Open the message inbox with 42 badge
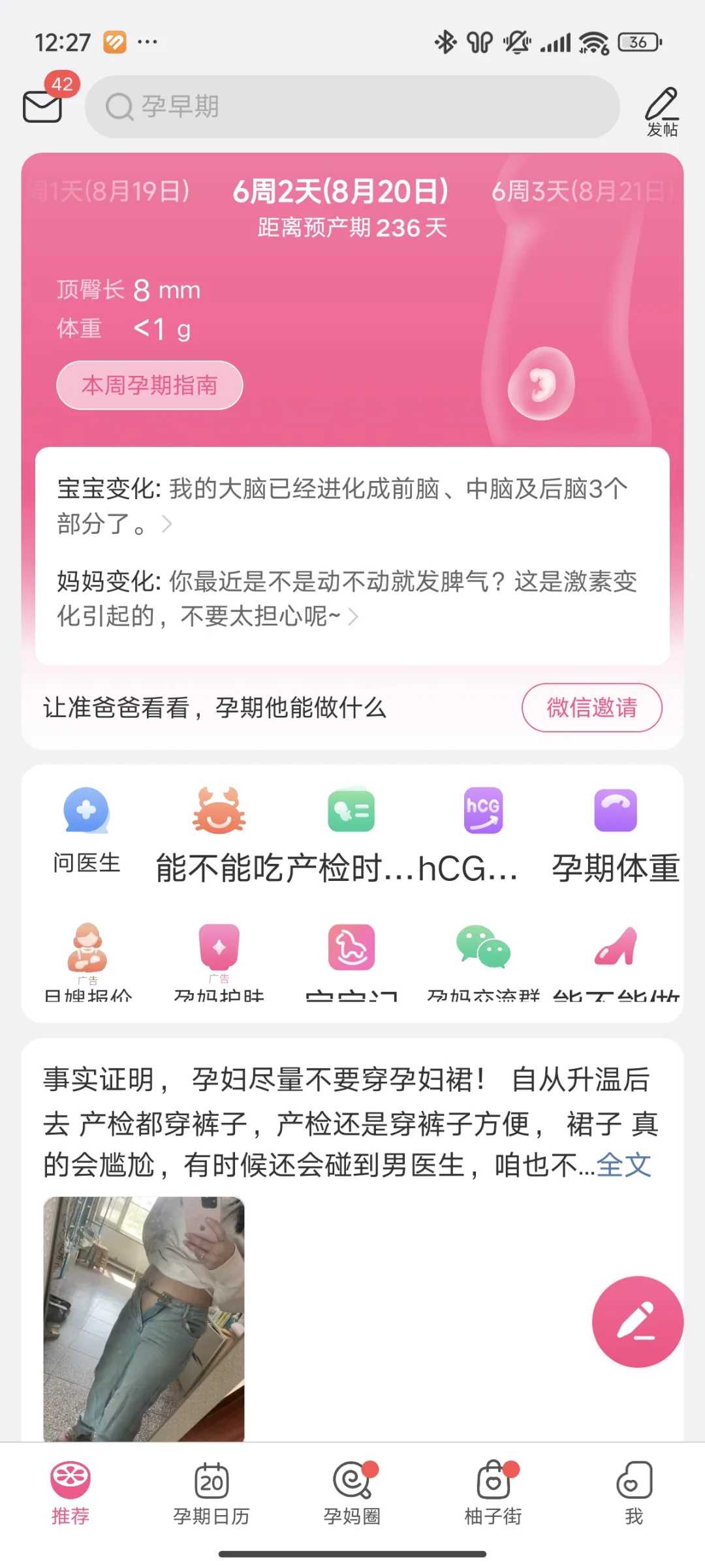 point(42,108)
